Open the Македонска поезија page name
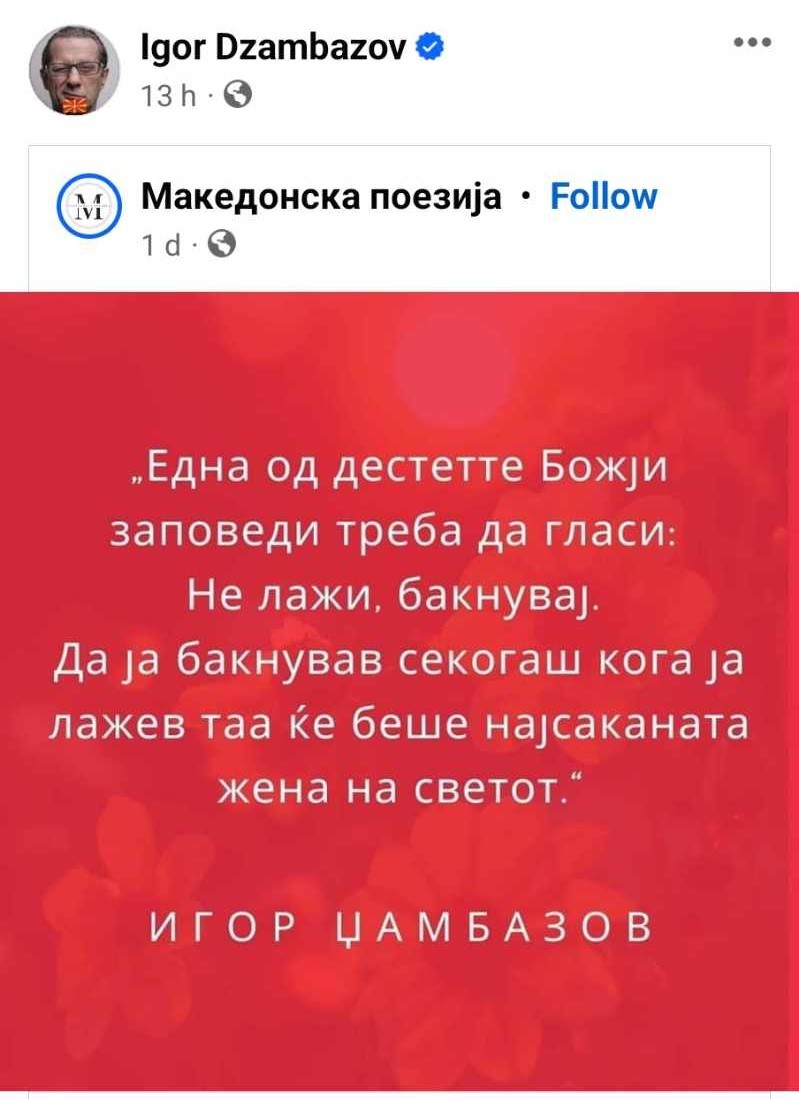 [320, 197]
